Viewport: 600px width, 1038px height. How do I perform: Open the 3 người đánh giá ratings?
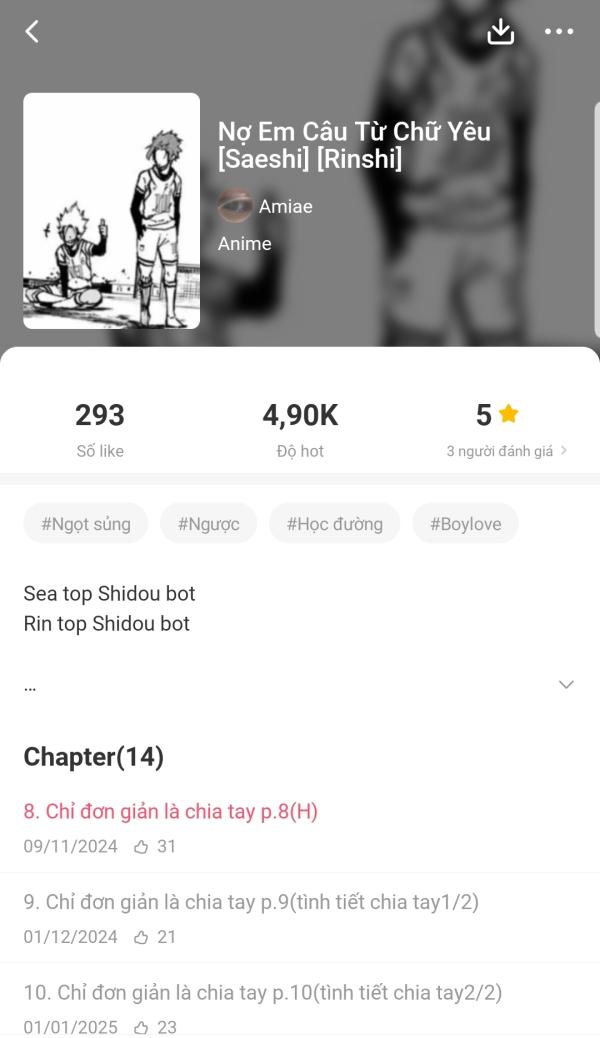pyautogui.click(x=507, y=451)
